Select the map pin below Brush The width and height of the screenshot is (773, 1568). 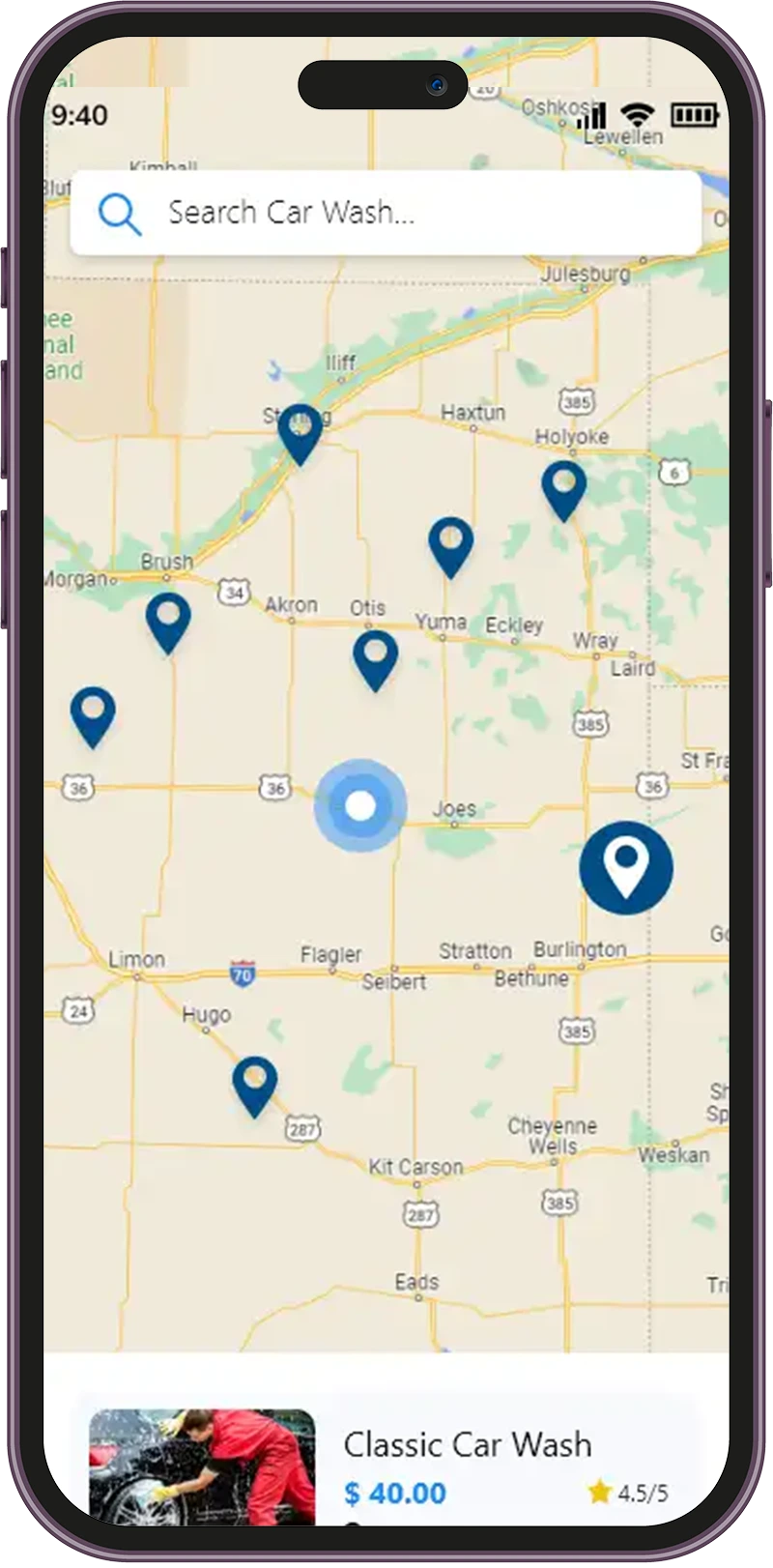[168, 620]
